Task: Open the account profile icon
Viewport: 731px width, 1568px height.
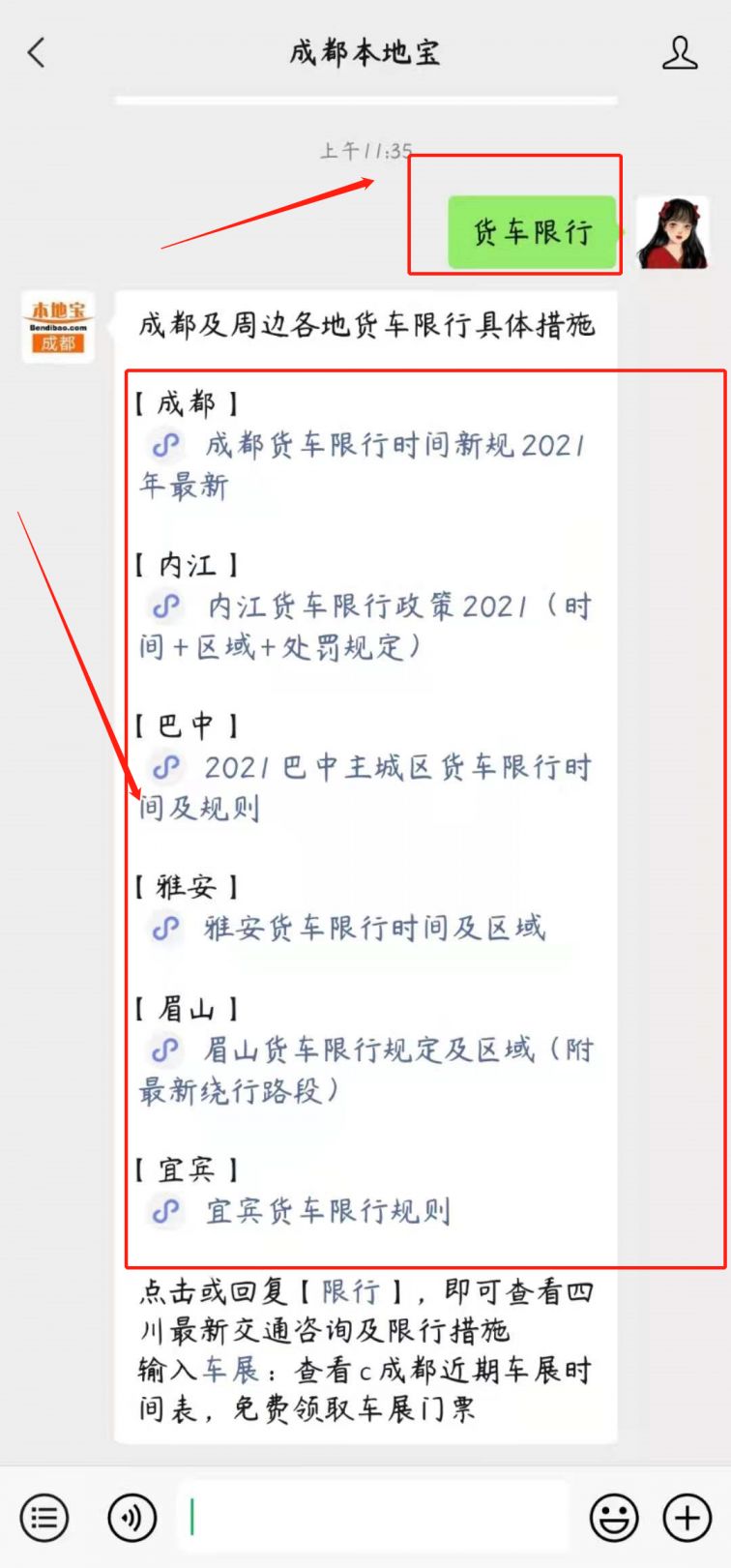Action: tap(679, 52)
